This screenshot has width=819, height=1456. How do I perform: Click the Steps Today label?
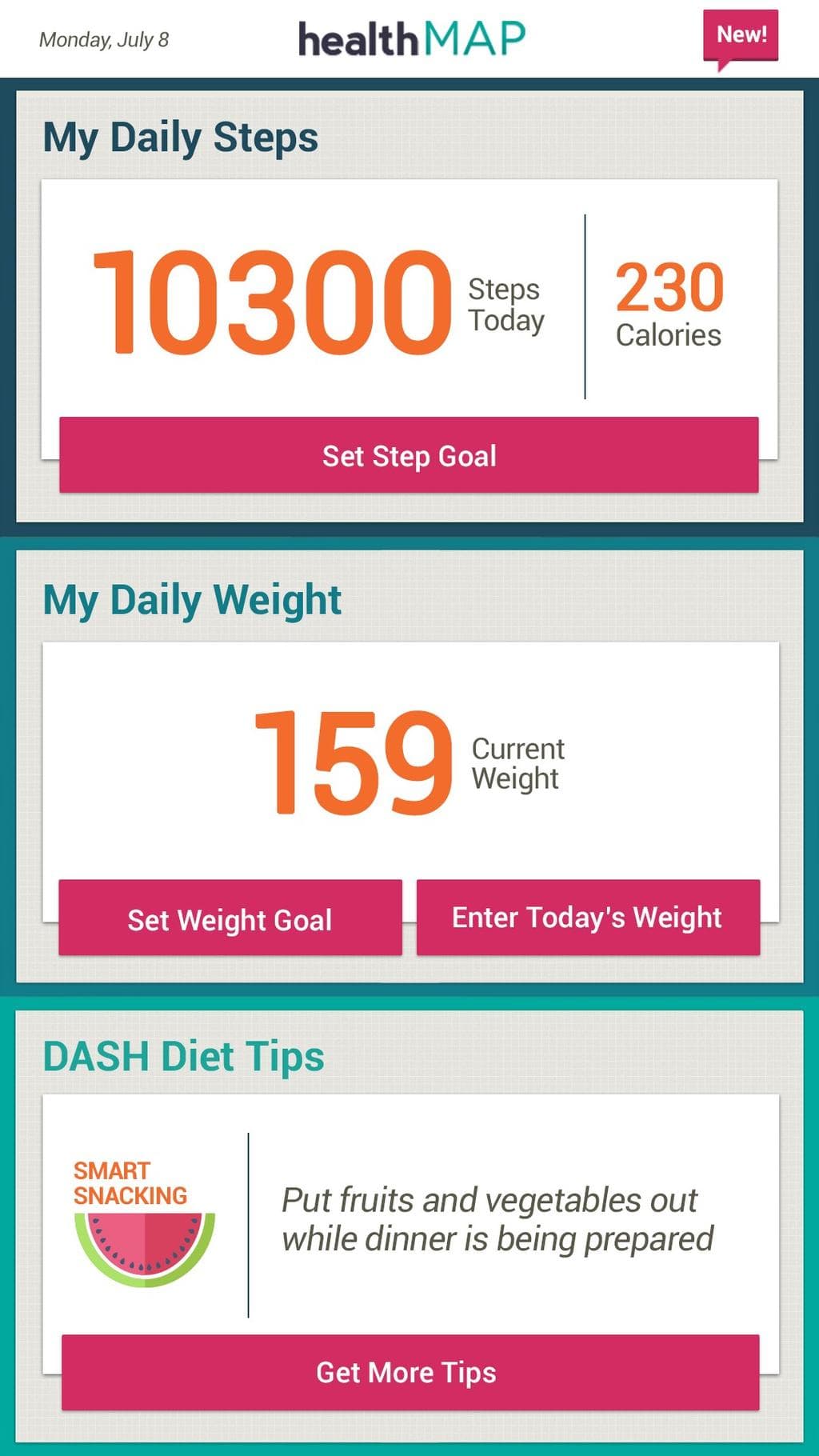pyautogui.click(x=505, y=304)
